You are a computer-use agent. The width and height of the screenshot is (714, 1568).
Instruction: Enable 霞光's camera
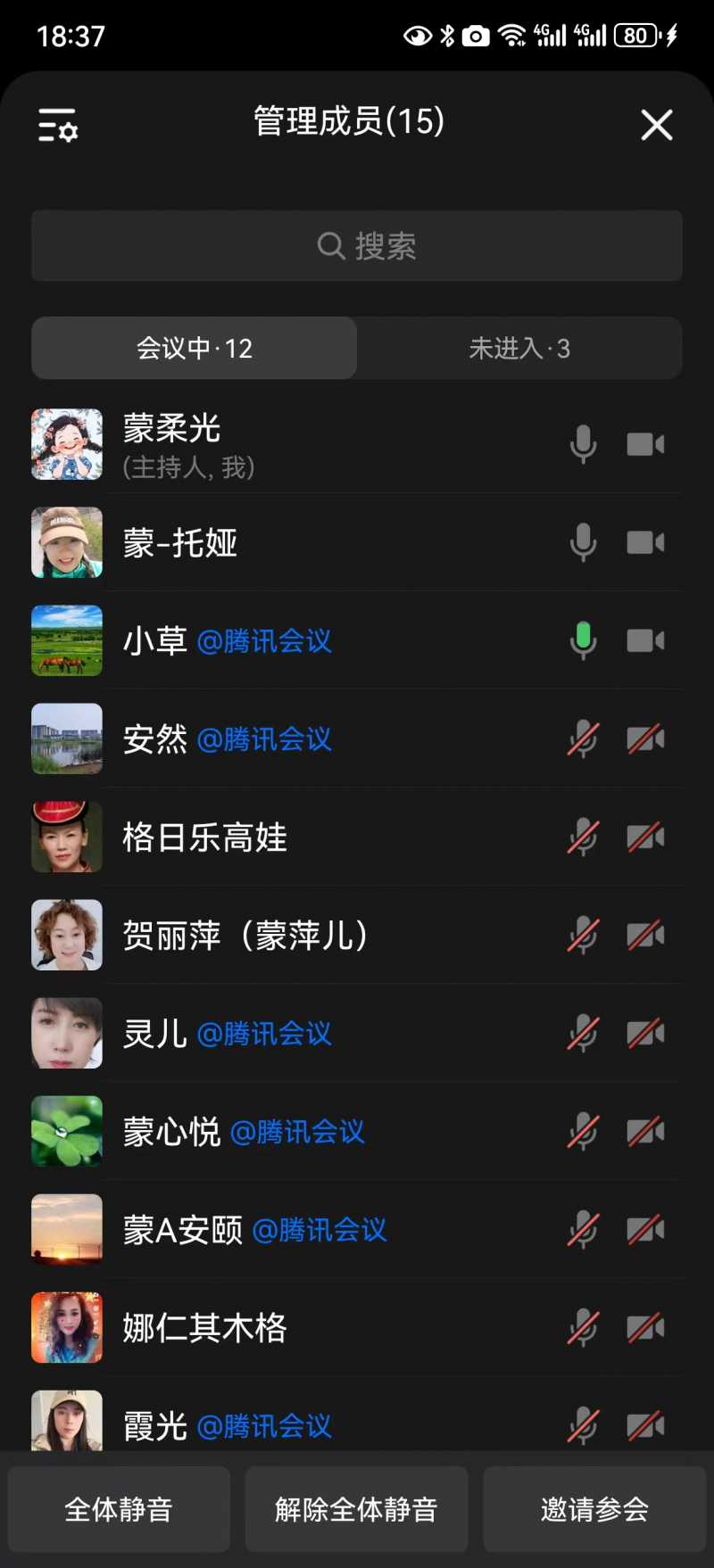coord(645,1426)
